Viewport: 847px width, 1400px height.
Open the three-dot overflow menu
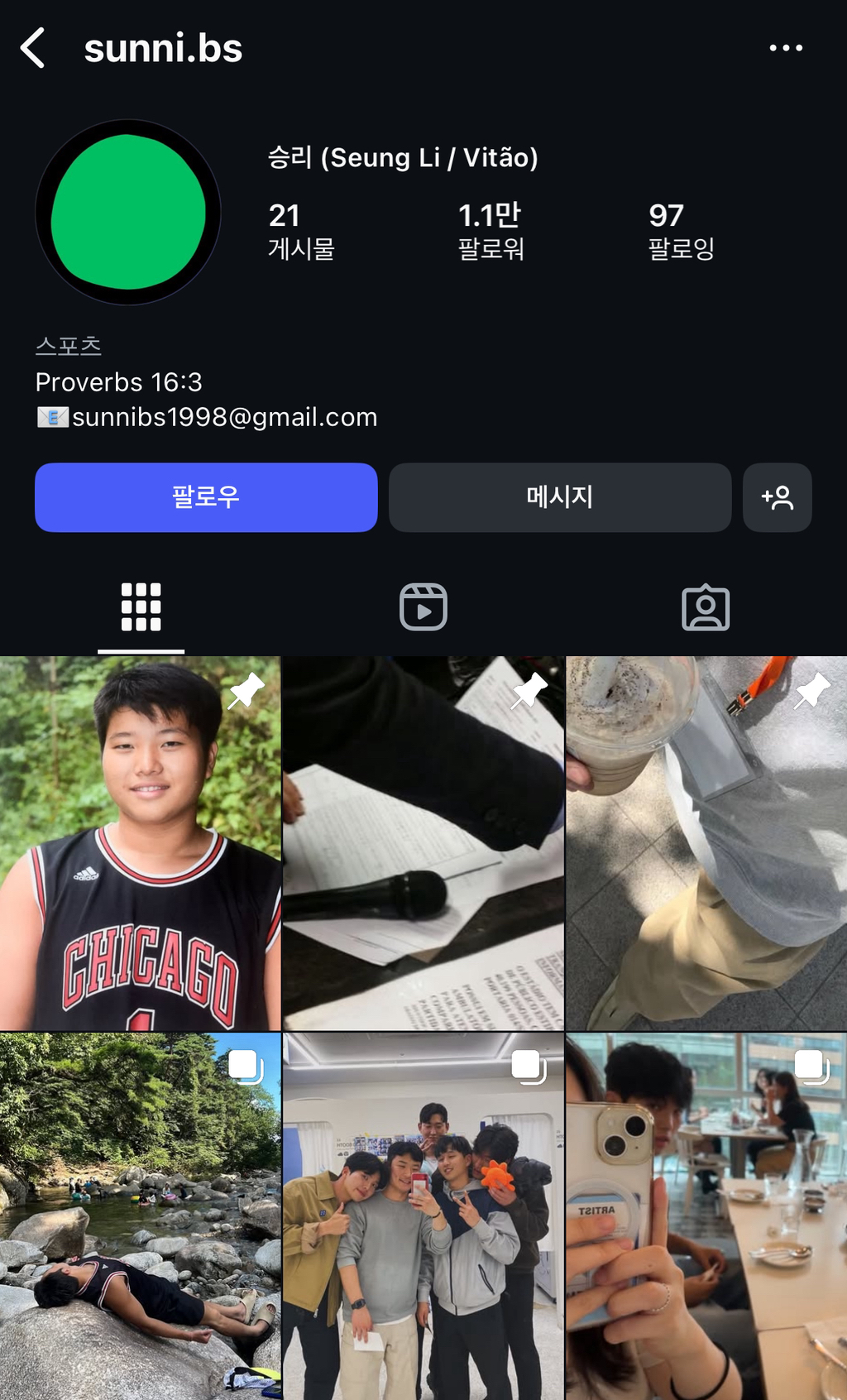click(786, 48)
